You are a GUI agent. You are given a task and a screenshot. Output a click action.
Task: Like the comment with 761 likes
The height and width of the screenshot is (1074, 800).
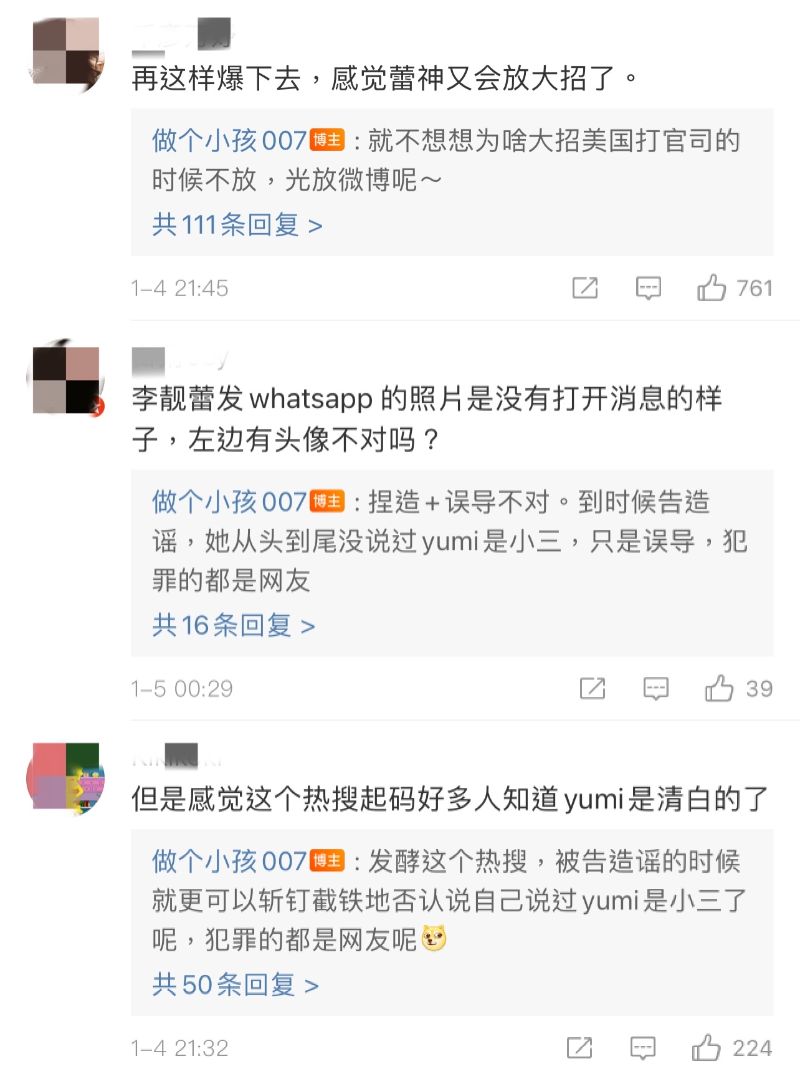(712, 289)
